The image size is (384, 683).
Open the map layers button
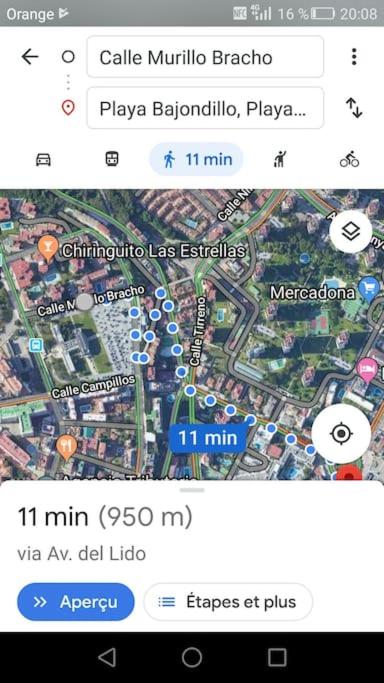point(351,231)
